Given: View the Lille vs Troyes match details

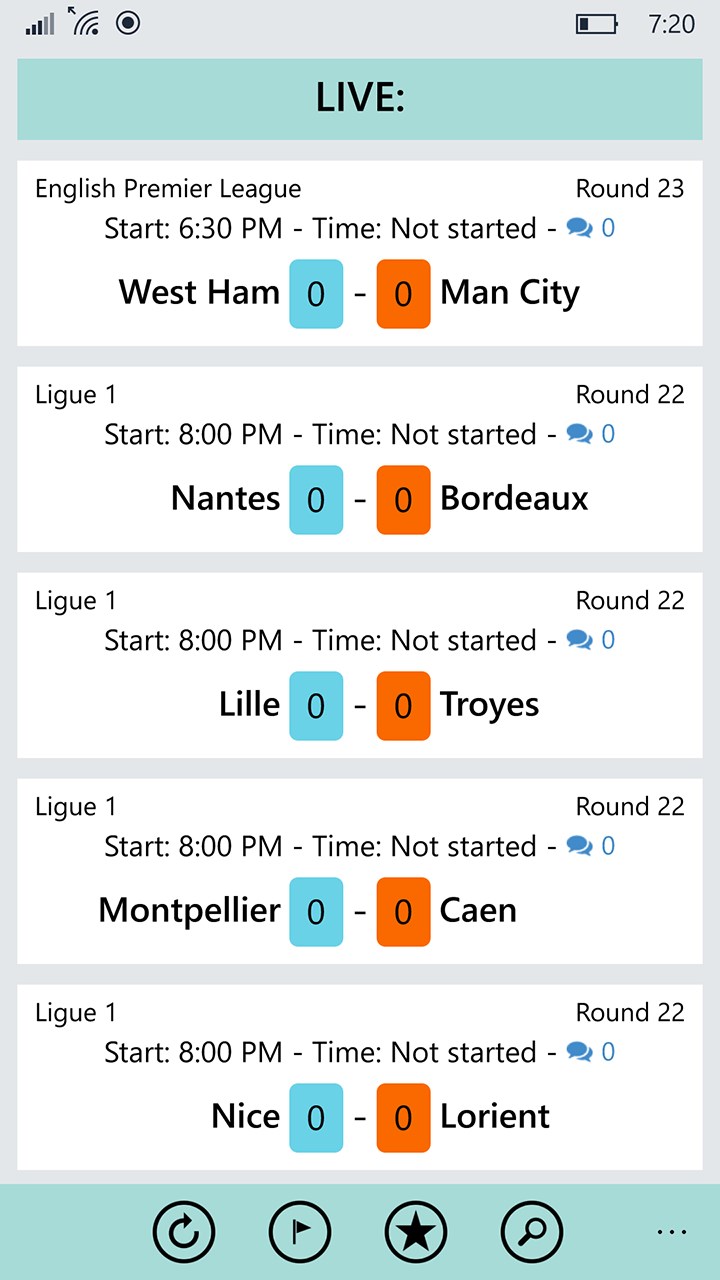Looking at the screenshot, I should tap(359, 705).
